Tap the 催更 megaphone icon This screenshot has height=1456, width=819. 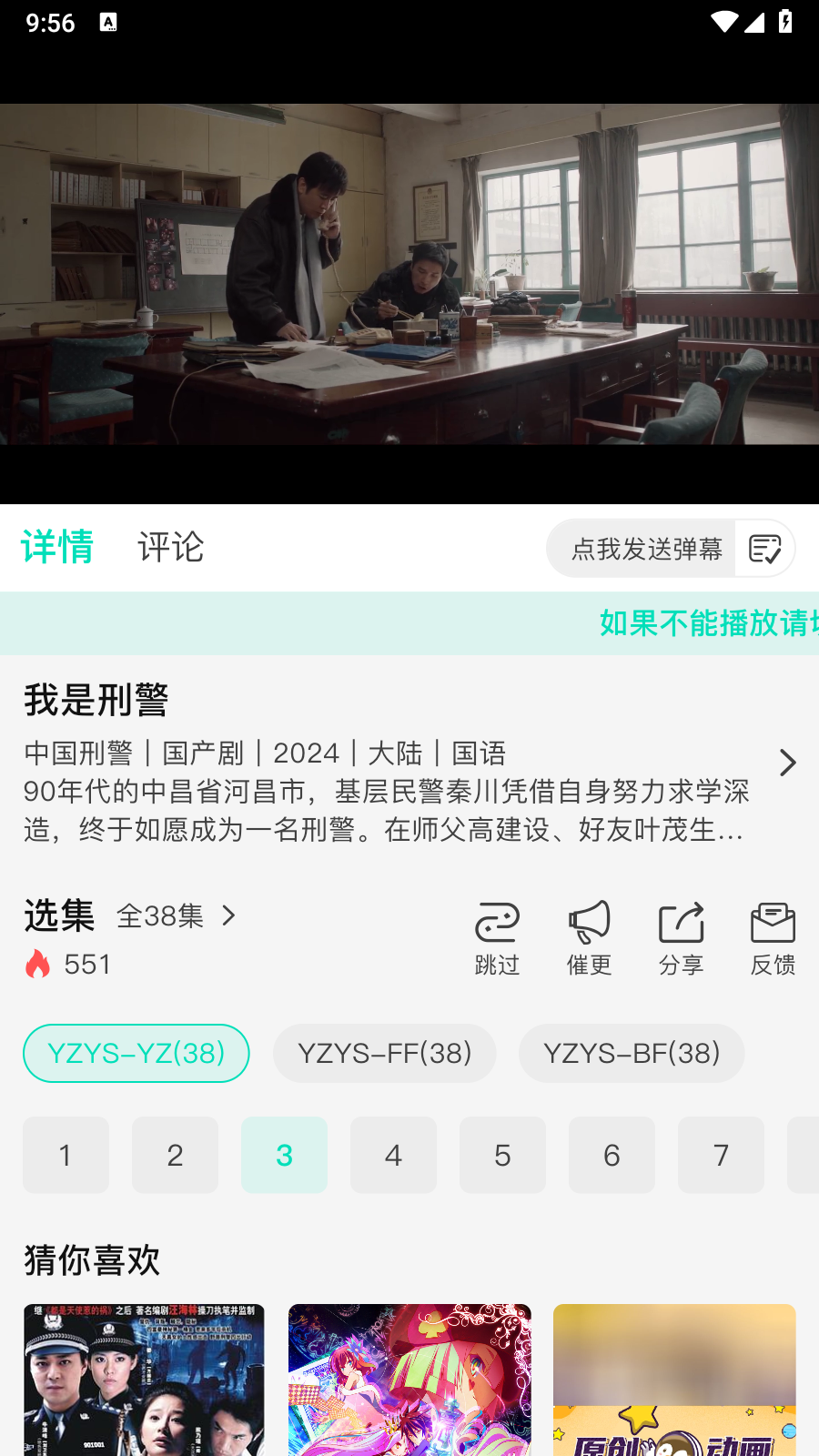click(x=589, y=924)
